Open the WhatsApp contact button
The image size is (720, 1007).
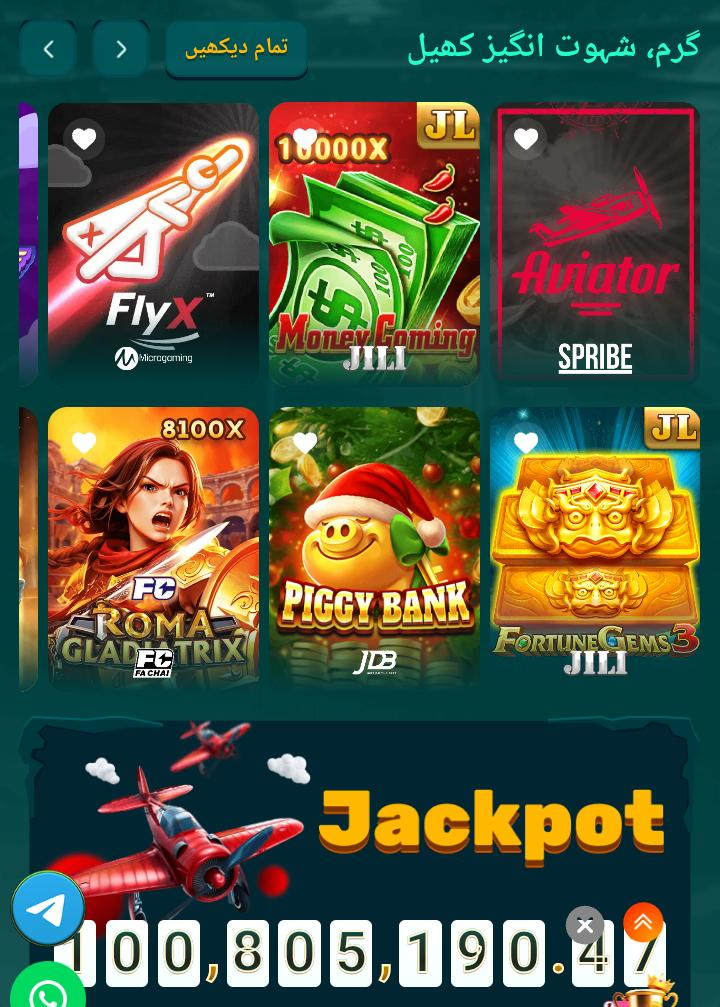48,990
